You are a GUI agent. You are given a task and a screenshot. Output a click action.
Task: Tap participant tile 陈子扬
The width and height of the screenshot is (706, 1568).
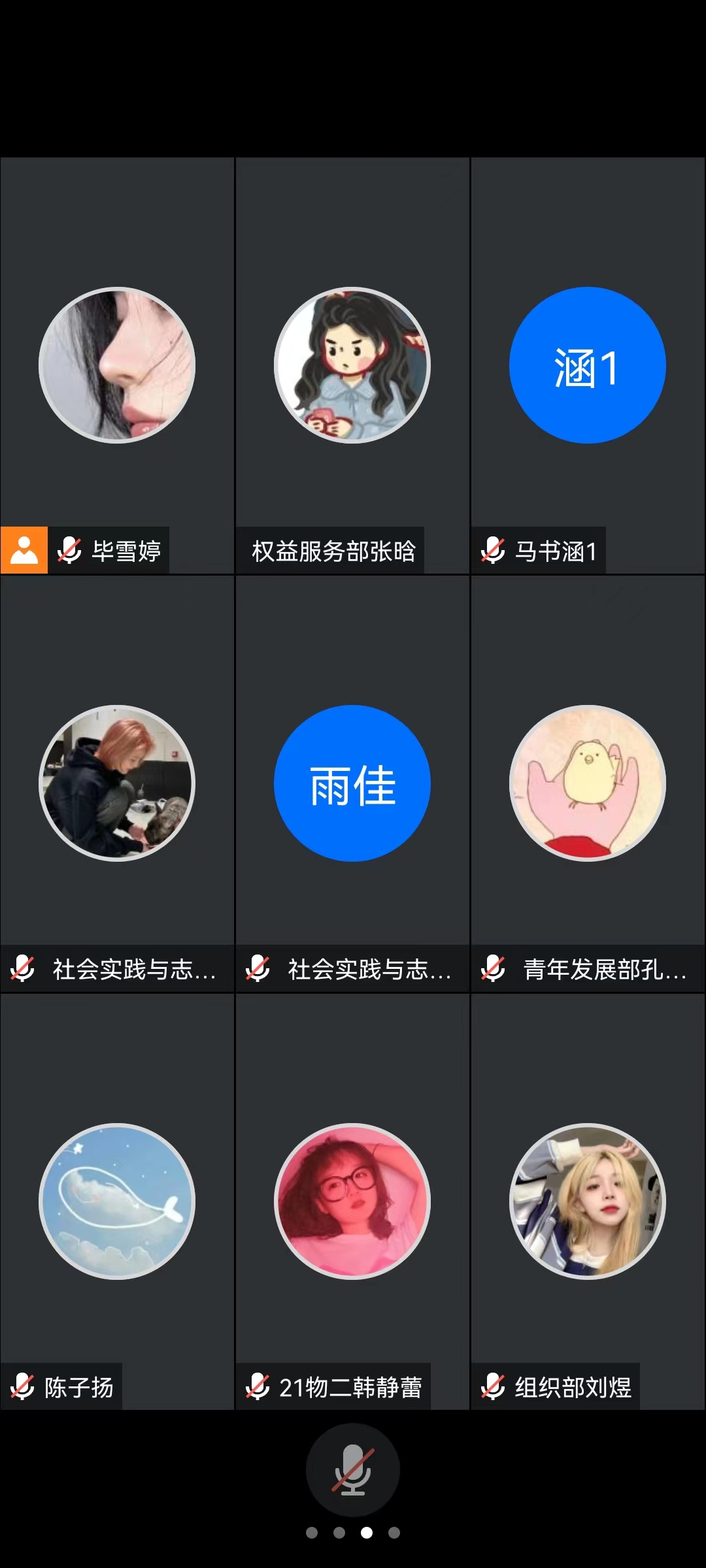[x=117, y=1201]
